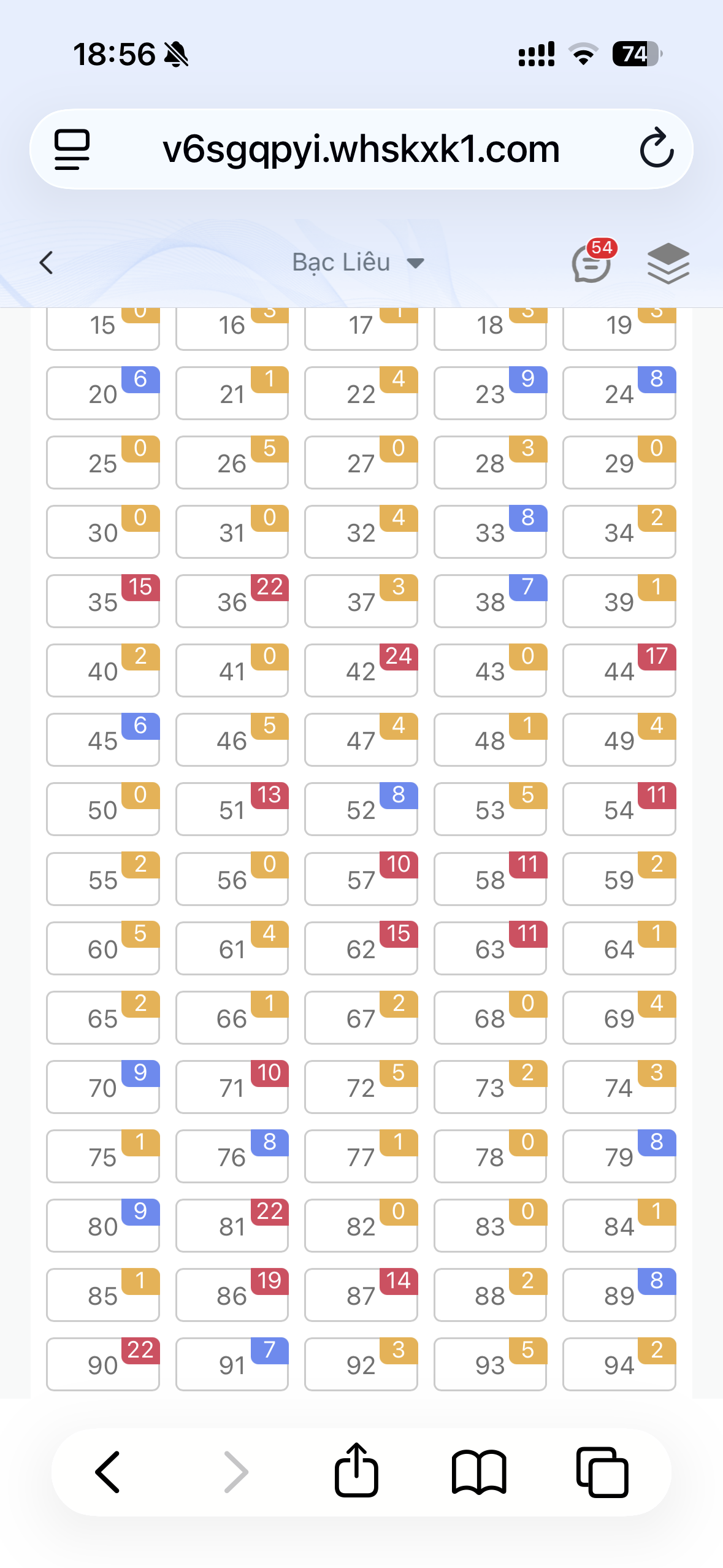The height and width of the screenshot is (1568, 723).
Task: Tap the website address field
Action: tap(361, 149)
